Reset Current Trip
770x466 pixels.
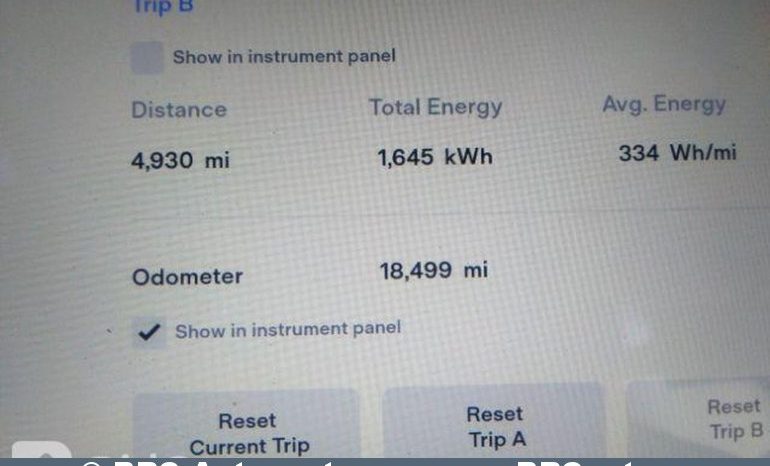[249, 430]
